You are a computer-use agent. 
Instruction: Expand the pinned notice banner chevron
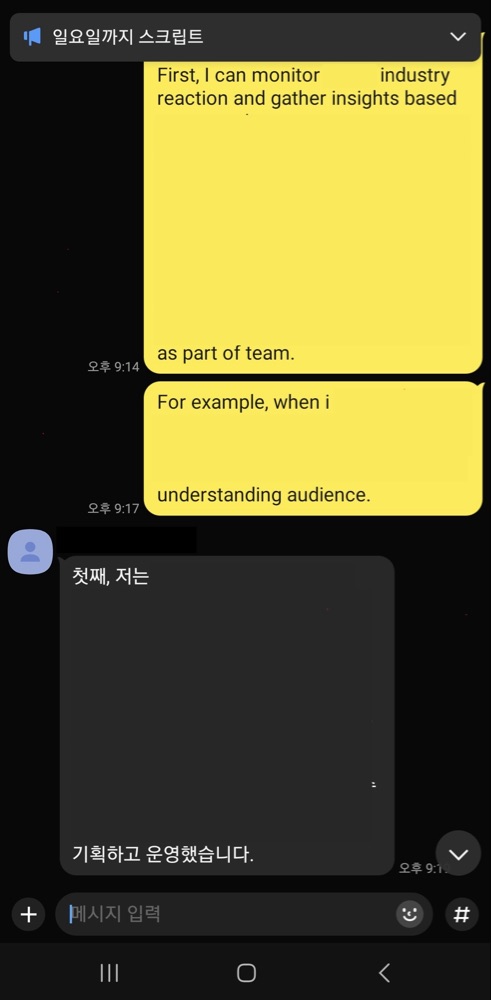[458, 36]
